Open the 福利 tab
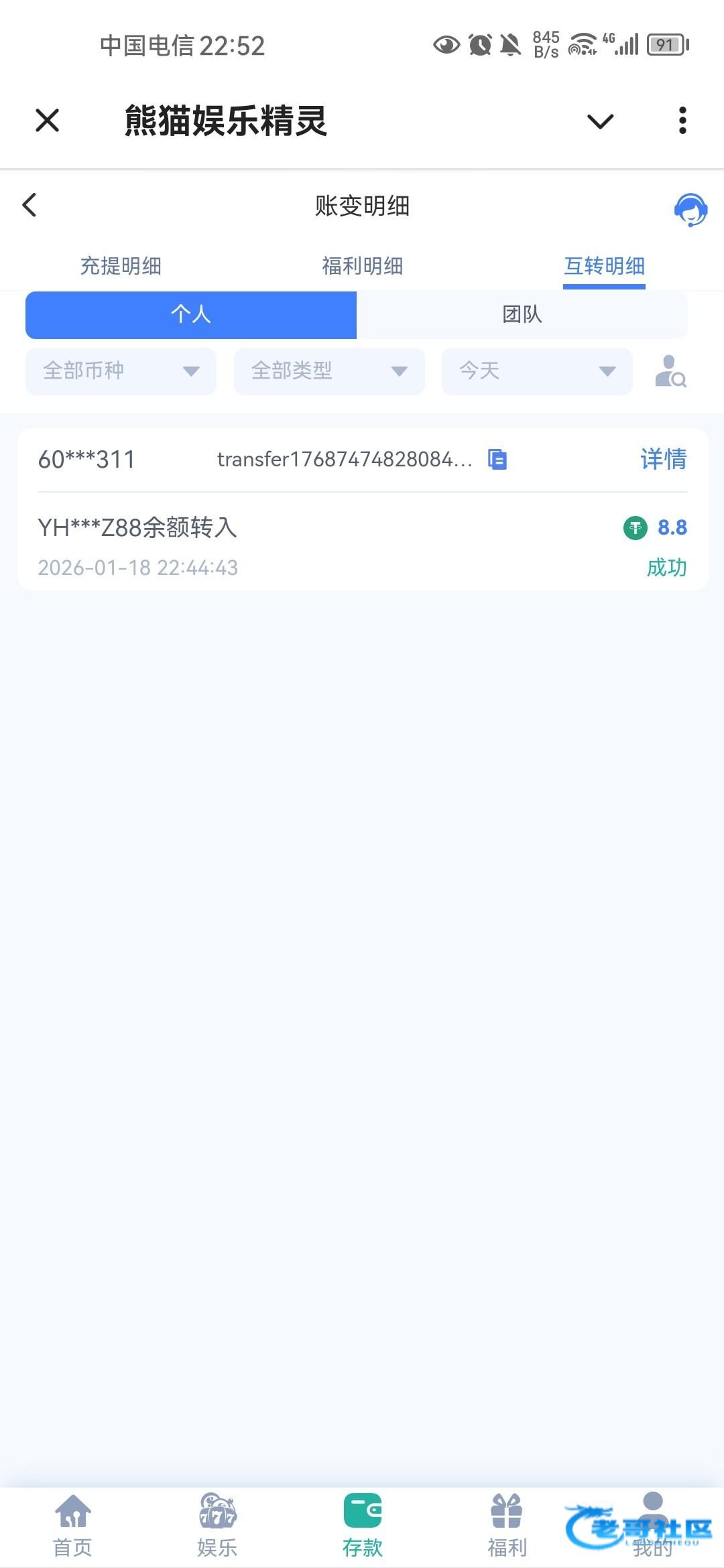This screenshot has width=724, height=1568. click(x=507, y=1526)
